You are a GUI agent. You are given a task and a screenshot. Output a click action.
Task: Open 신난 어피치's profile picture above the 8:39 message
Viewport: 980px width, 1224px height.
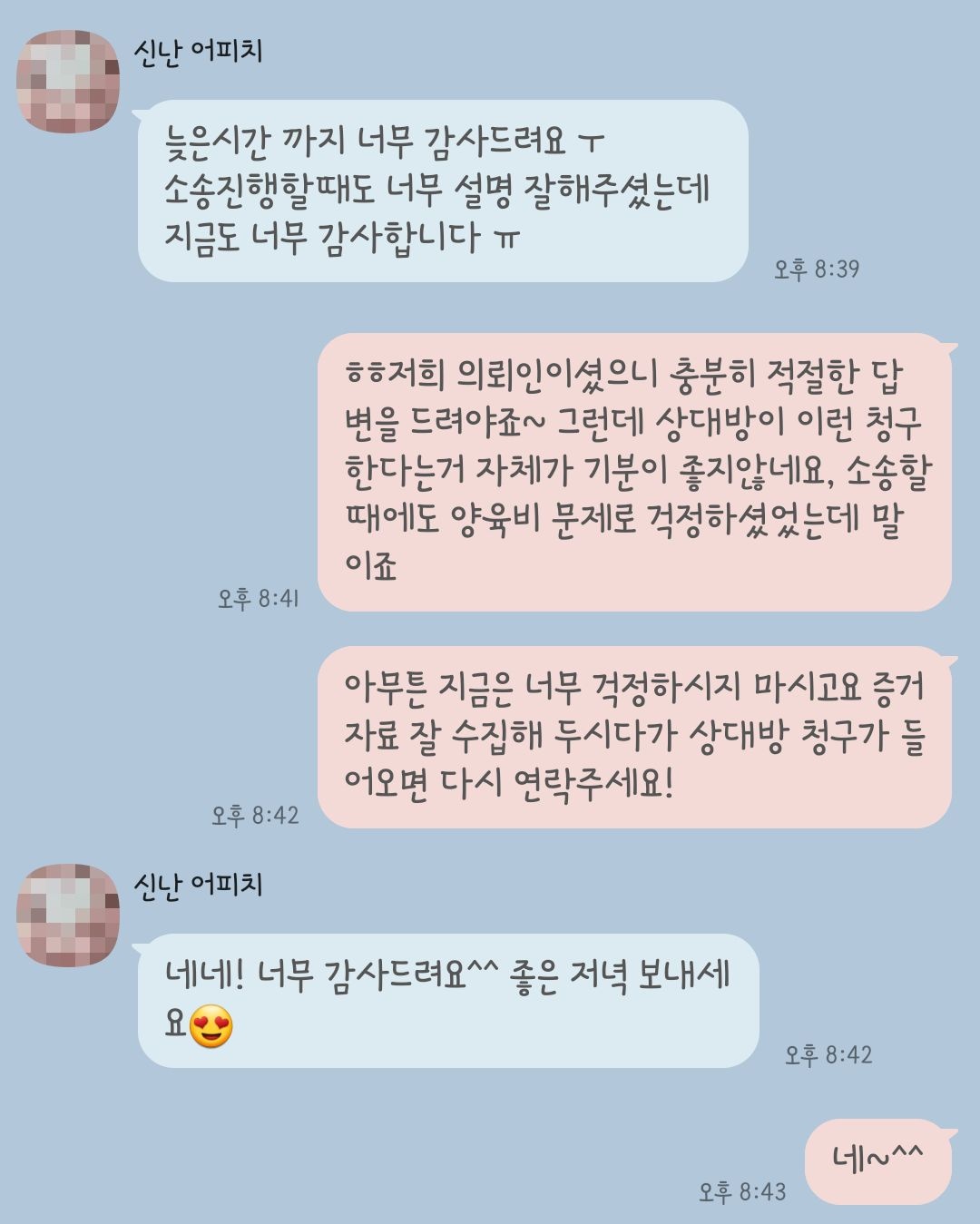point(68,82)
